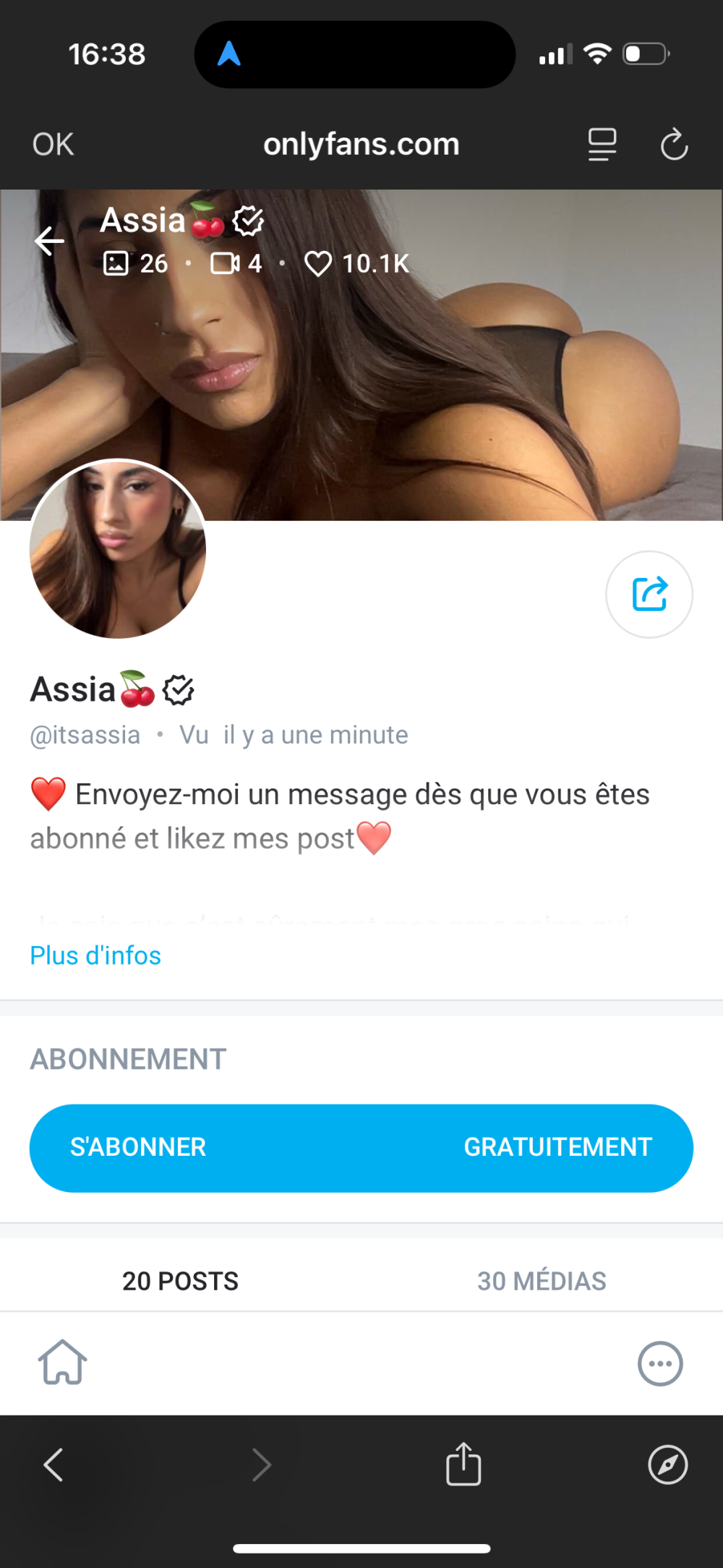This screenshot has height=1568, width=723.
Task: Go back using the profile header arrow
Action: [x=49, y=242]
